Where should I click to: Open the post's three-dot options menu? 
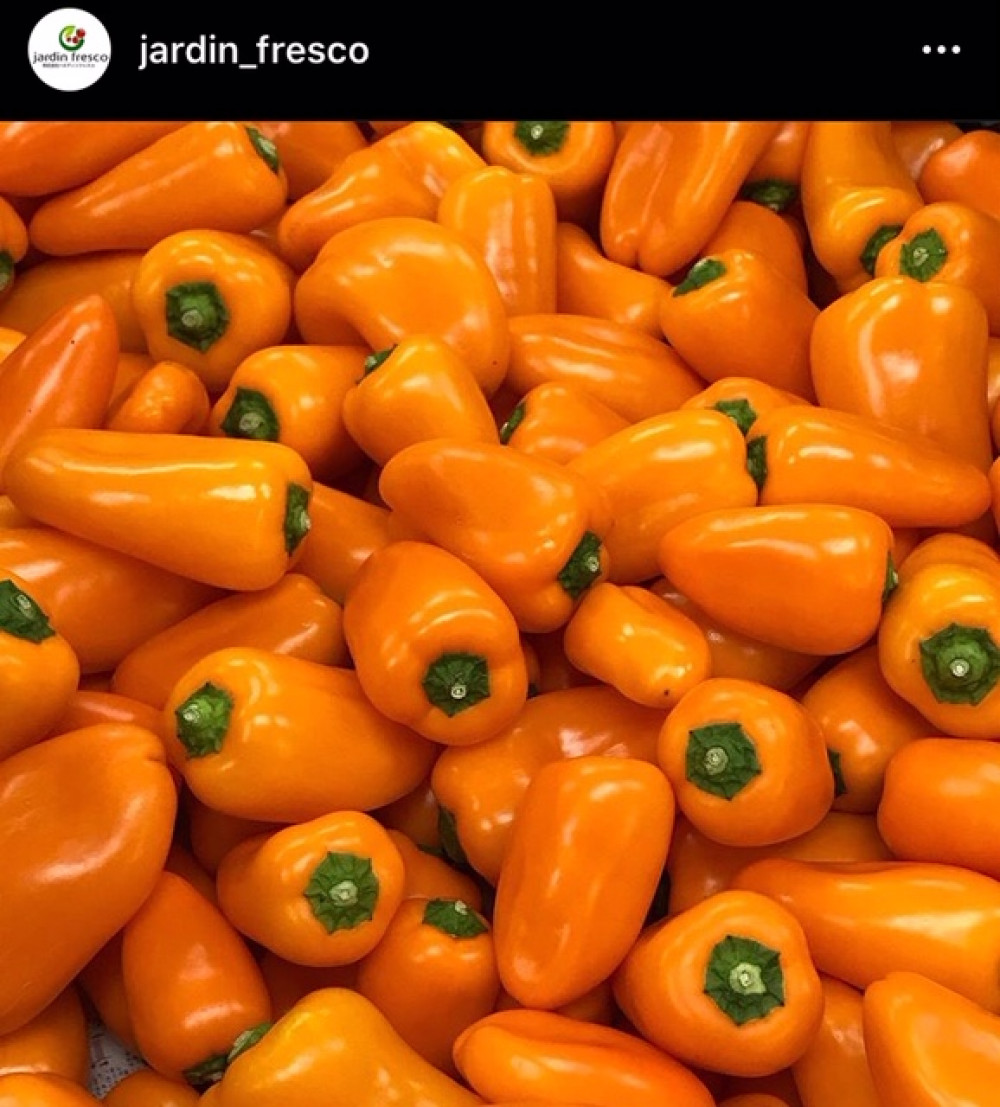click(x=940, y=50)
